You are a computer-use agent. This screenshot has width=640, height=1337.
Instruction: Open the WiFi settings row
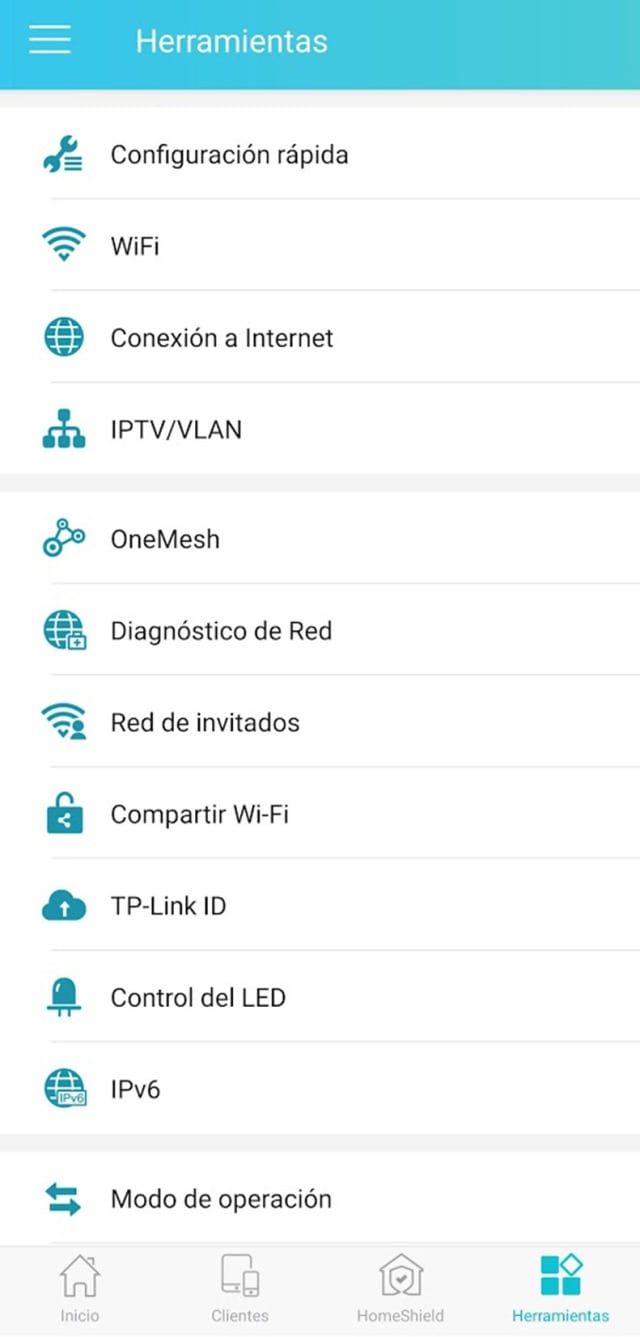[135, 246]
